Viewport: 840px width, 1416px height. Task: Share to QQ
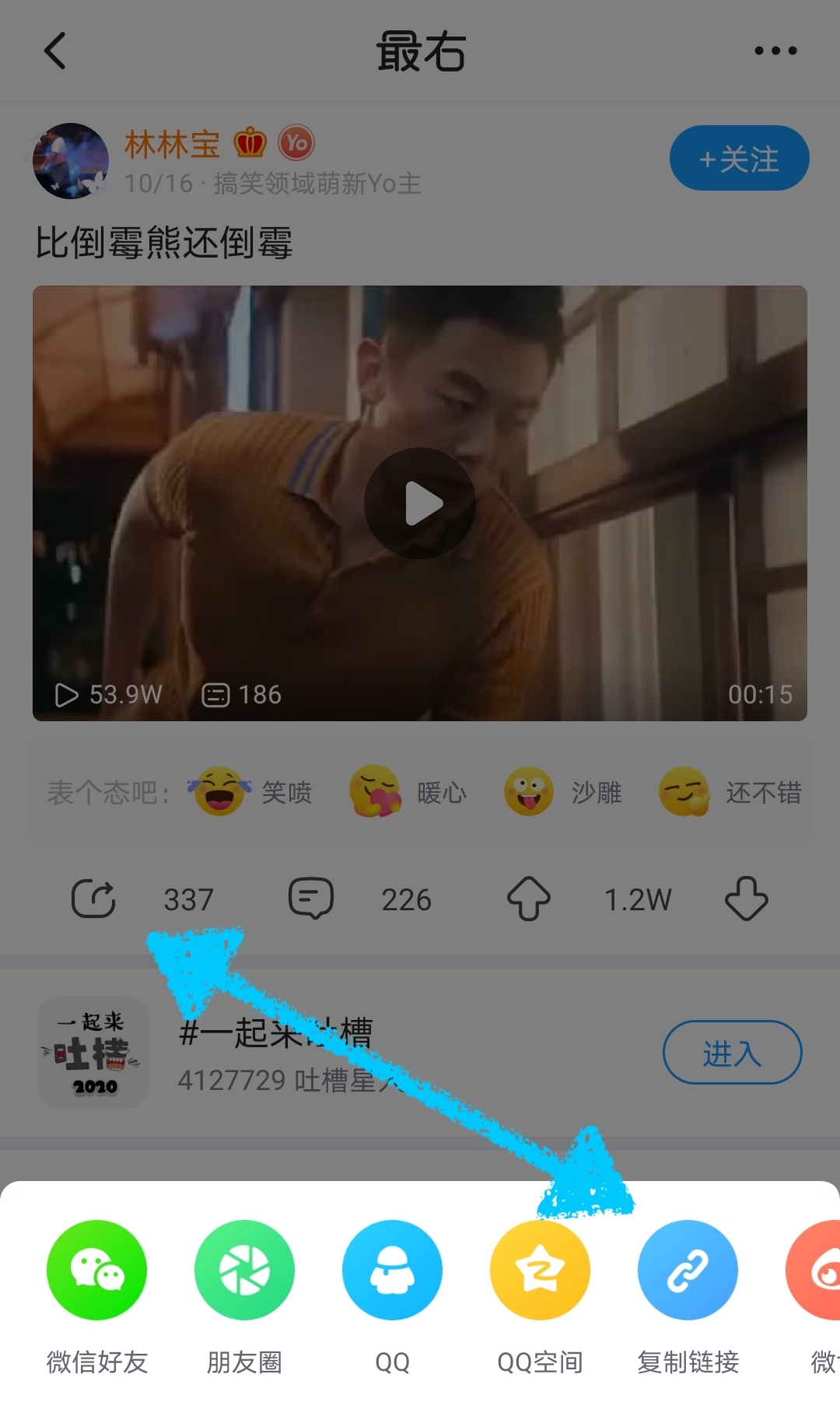[392, 1270]
